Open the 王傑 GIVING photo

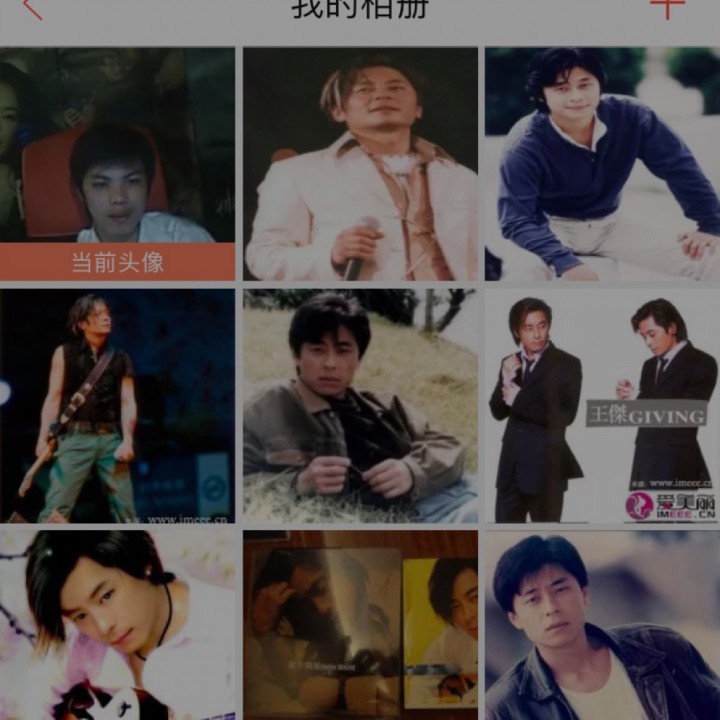[x=602, y=406]
